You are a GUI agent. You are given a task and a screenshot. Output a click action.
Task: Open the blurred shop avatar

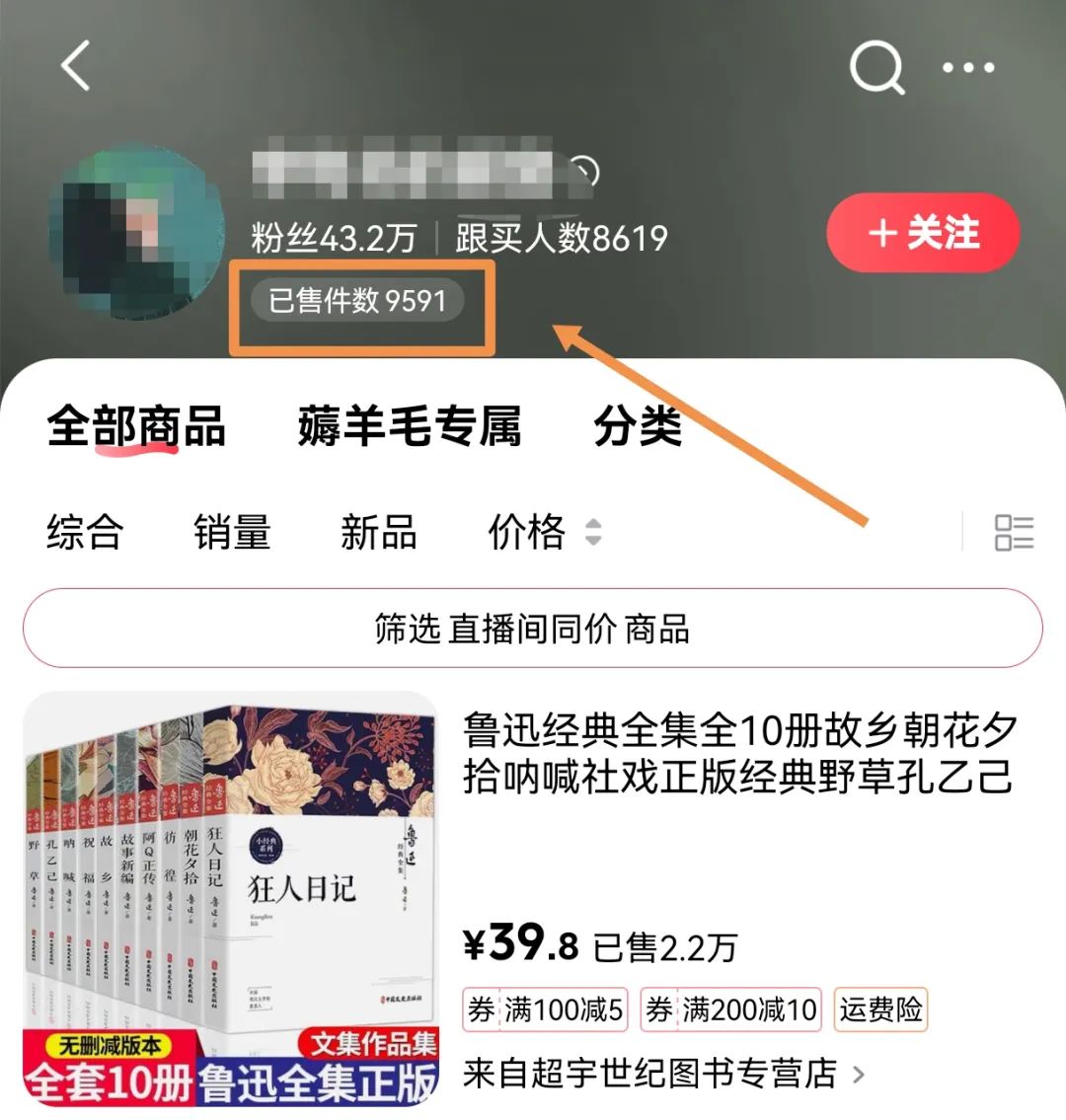point(135,234)
